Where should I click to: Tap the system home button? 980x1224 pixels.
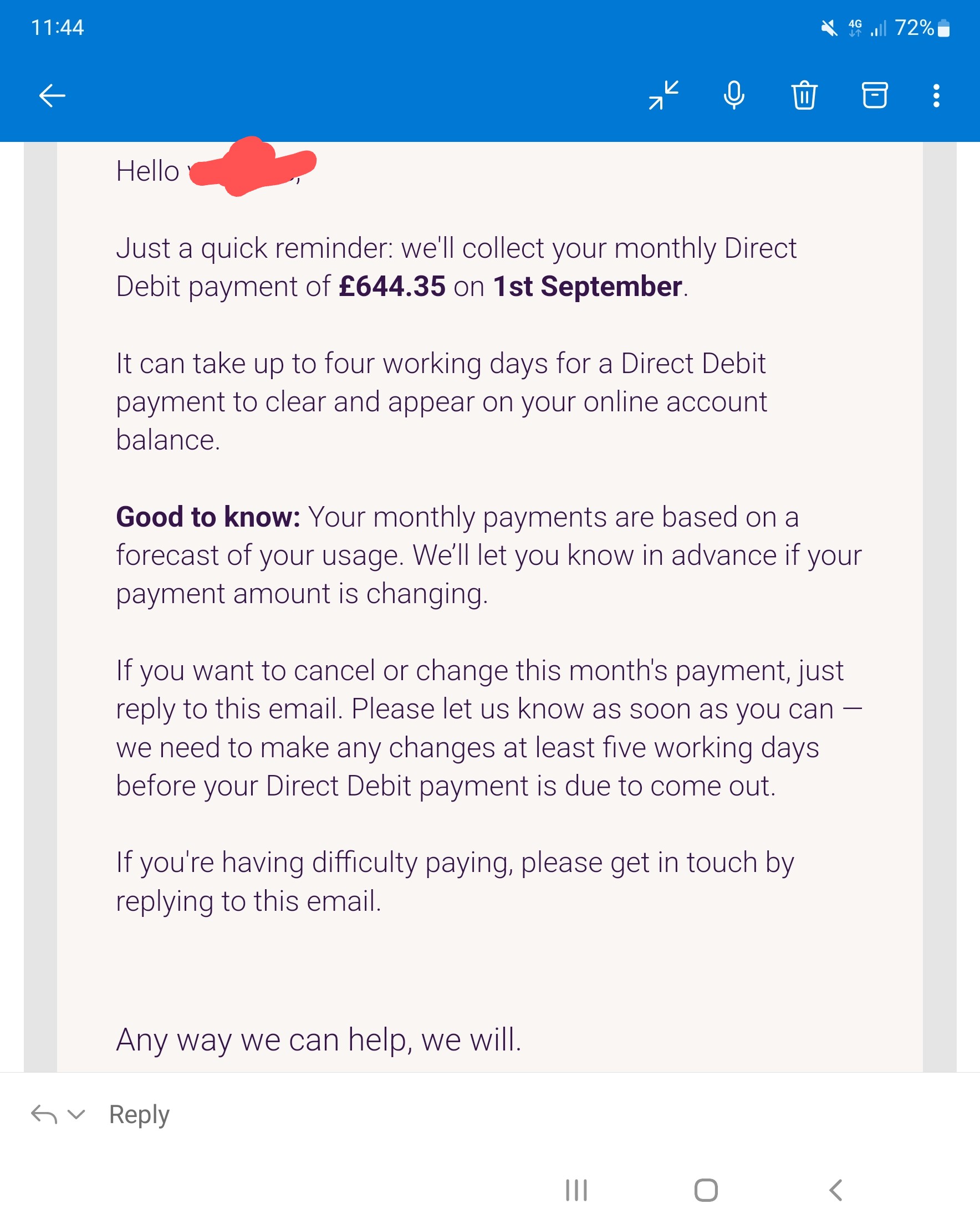click(706, 1190)
